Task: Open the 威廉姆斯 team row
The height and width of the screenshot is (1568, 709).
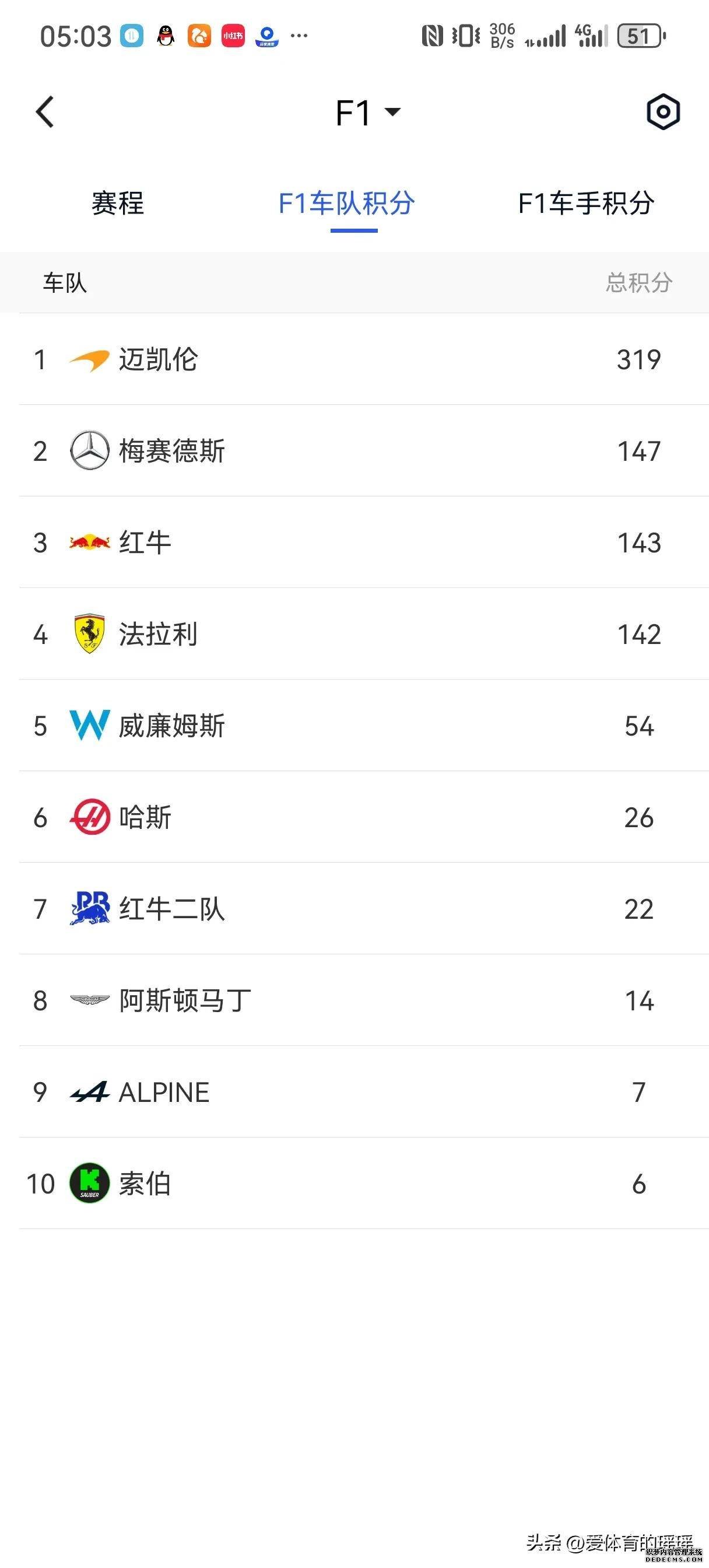Action: 364,726
